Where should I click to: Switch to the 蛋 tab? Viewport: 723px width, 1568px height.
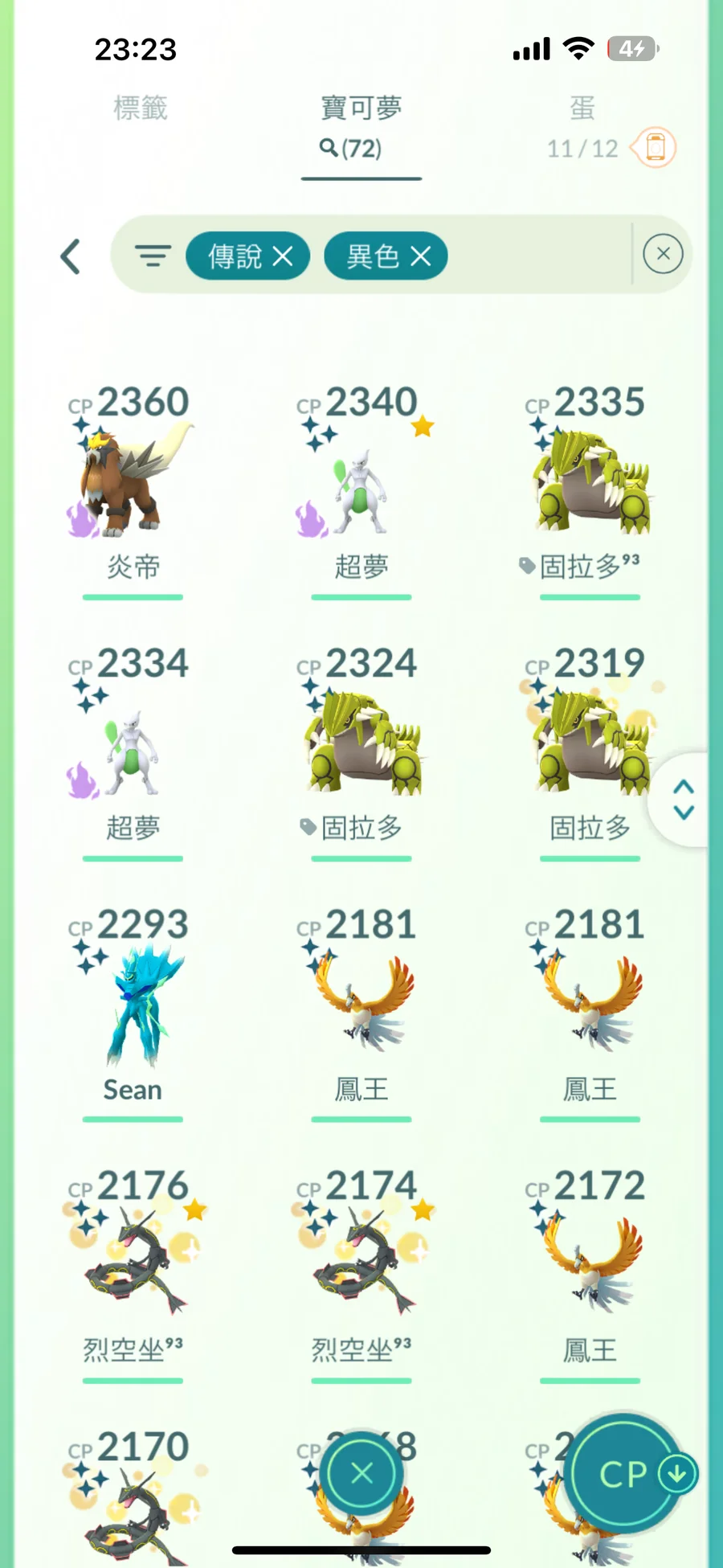point(582,108)
